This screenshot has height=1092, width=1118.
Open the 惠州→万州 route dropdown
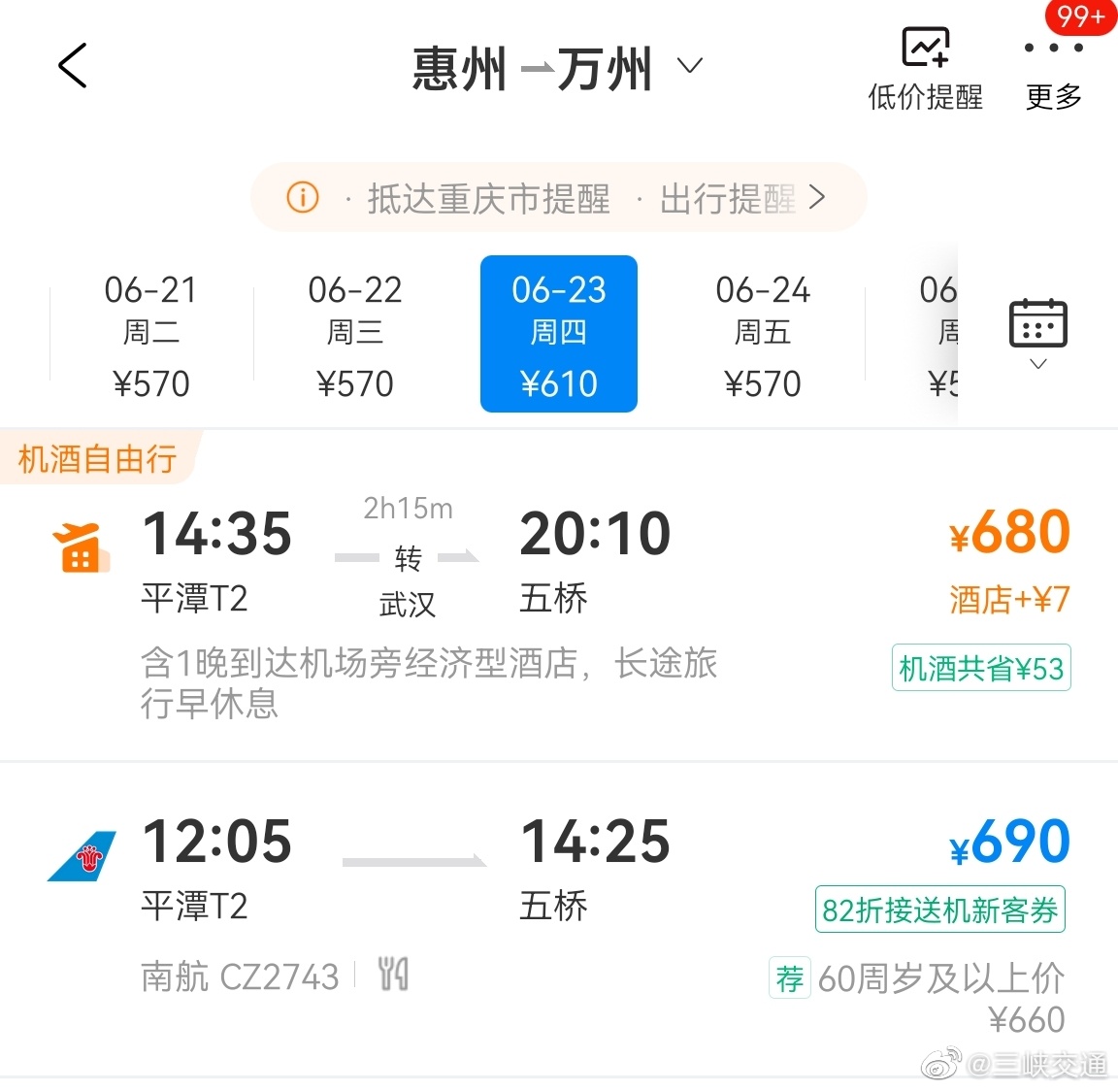688,66
